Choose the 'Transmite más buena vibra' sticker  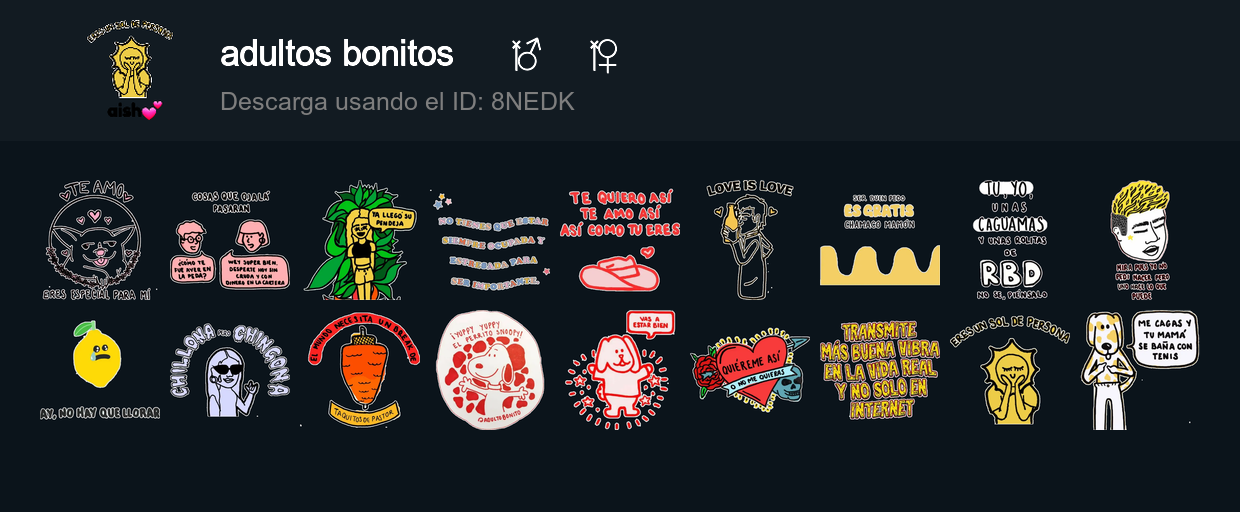click(x=880, y=370)
